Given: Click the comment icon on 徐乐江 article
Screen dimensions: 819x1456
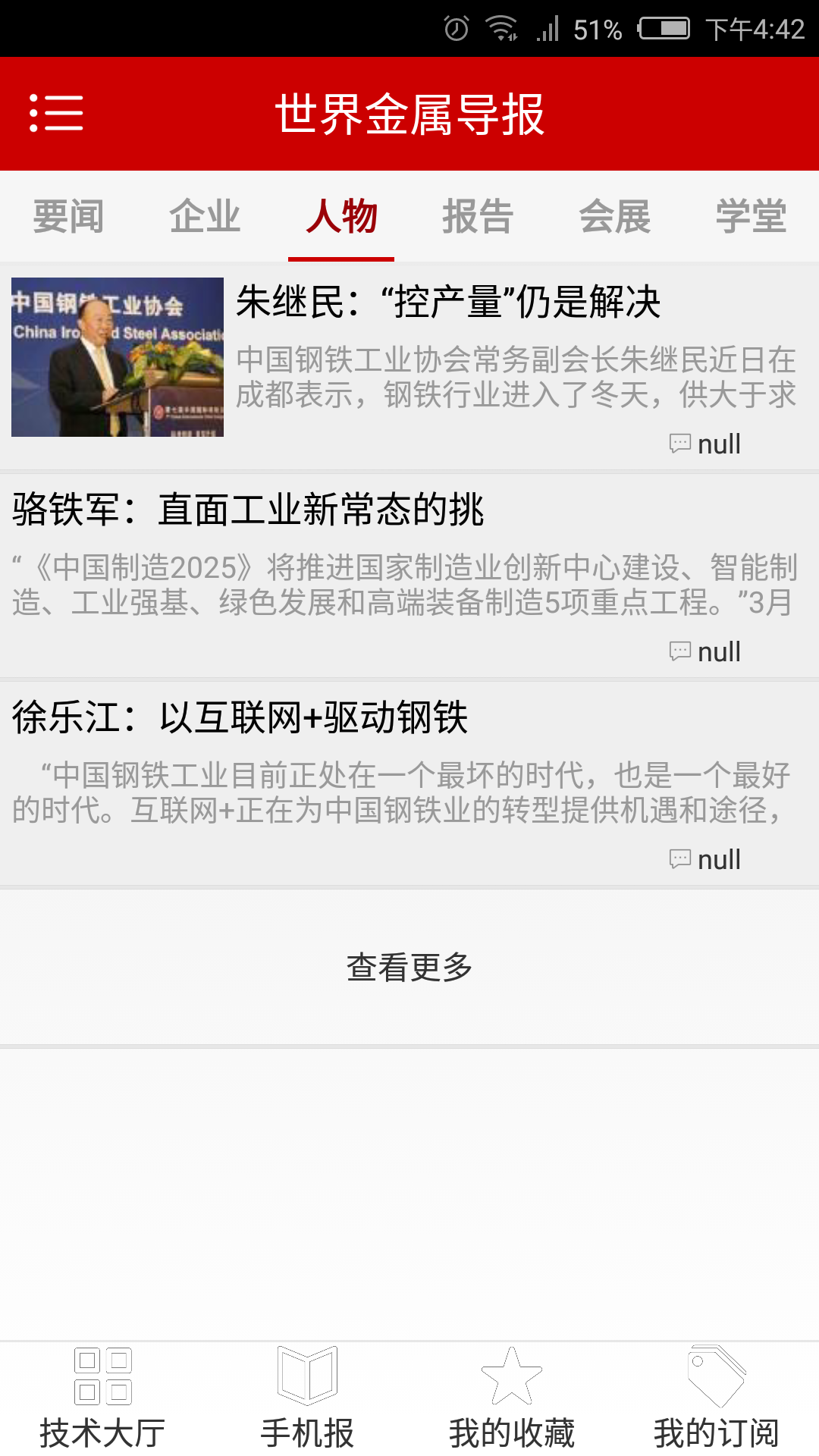Looking at the screenshot, I should pyautogui.click(x=681, y=858).
